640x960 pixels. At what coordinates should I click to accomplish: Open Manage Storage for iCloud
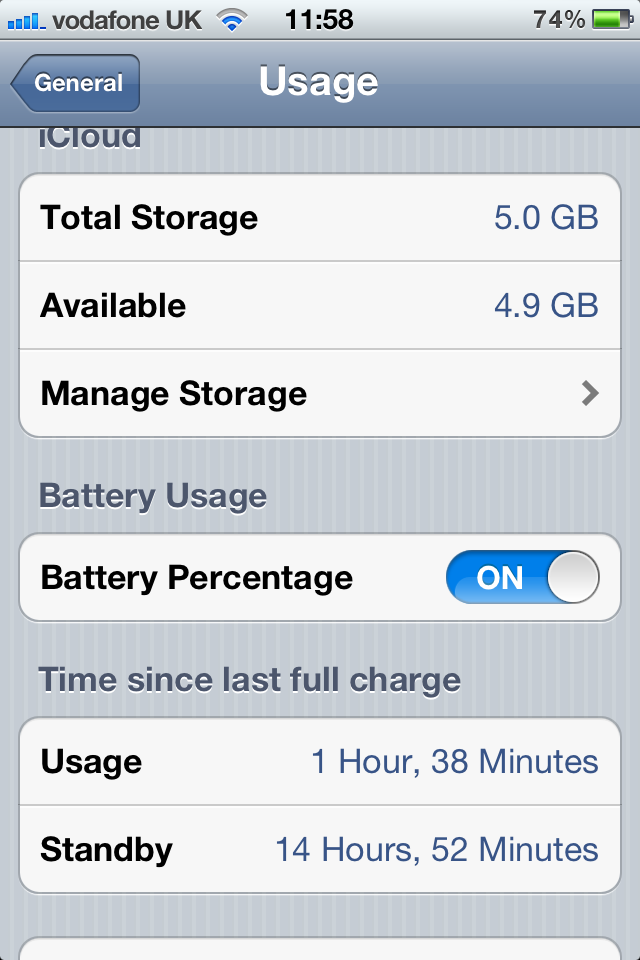click(x=320, y=393)
